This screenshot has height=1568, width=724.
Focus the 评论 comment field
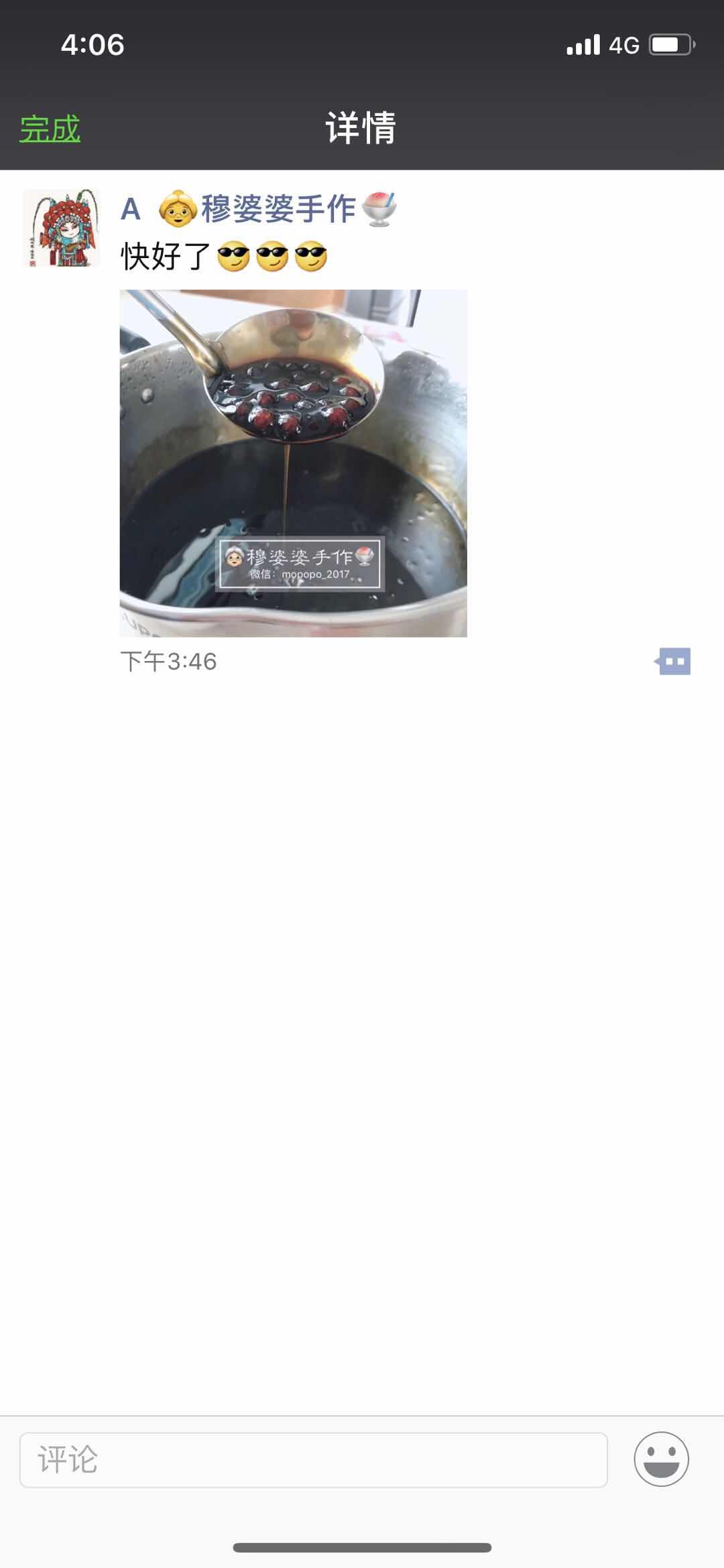(x=313, y=1459)
